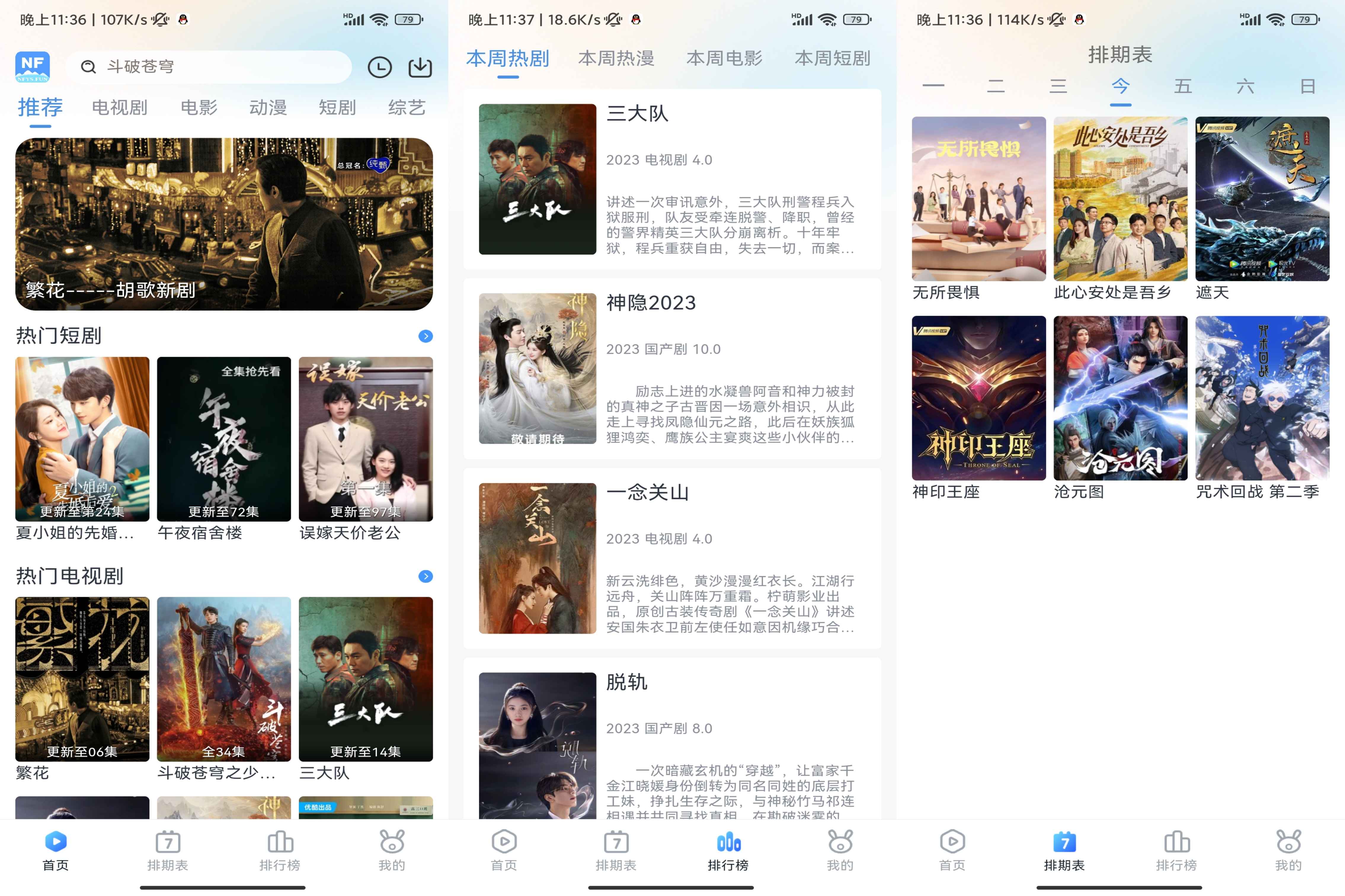Screen dimensions: 1345x896
Task: Open the 一念关山 ranking entry
Action: click(672, 558)
